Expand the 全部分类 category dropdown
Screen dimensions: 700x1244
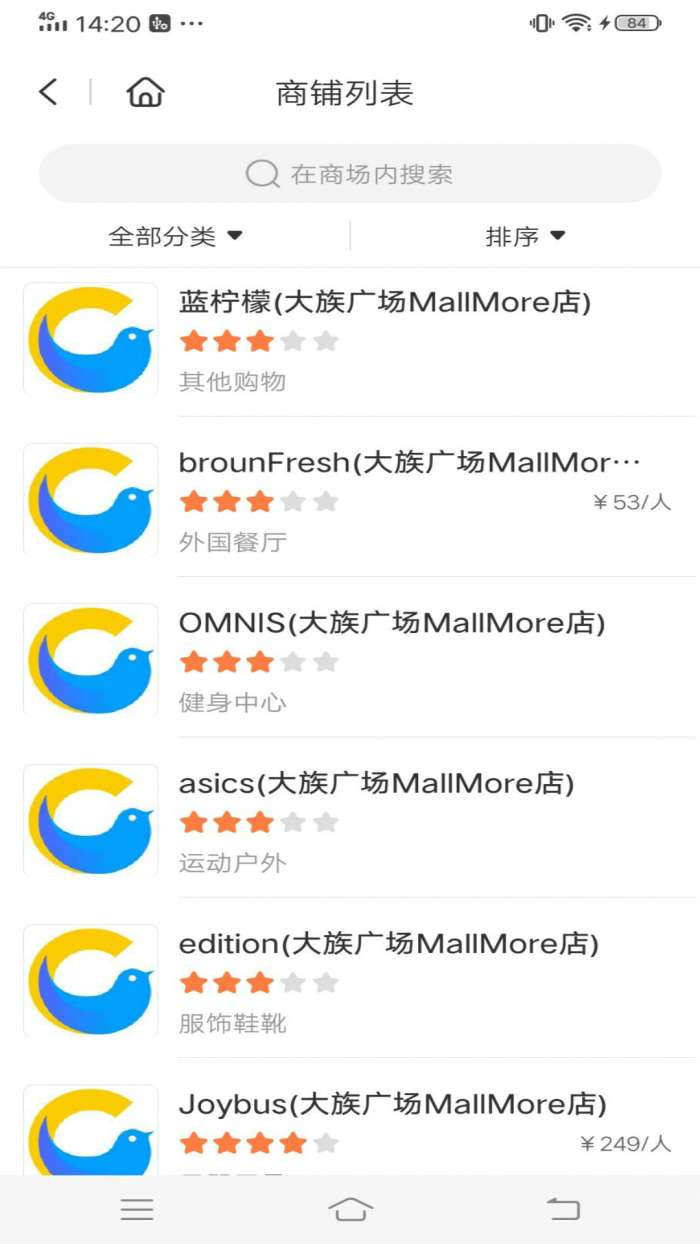pos(176,237)
